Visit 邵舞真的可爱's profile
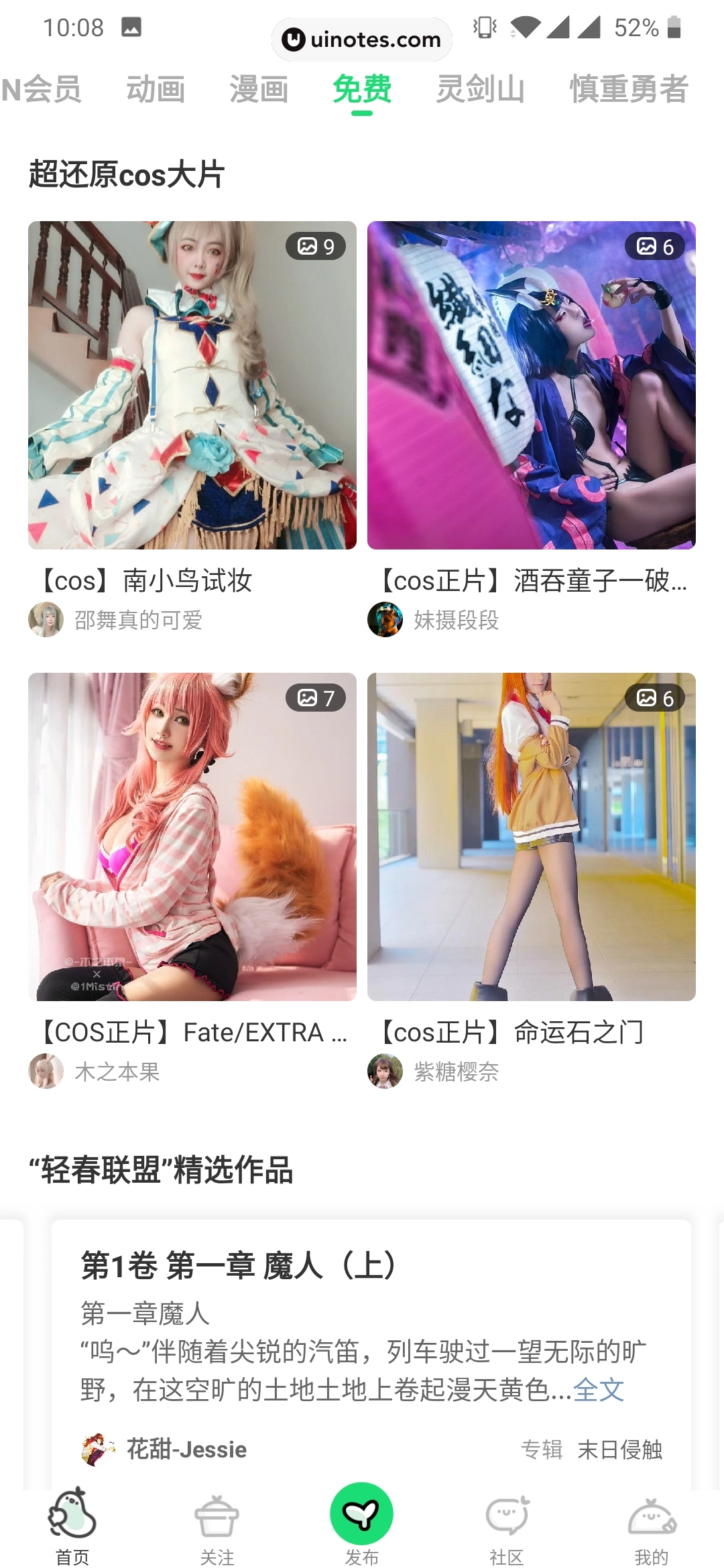The width and height of the screenshot is (724, 1568). coord(137,620)
